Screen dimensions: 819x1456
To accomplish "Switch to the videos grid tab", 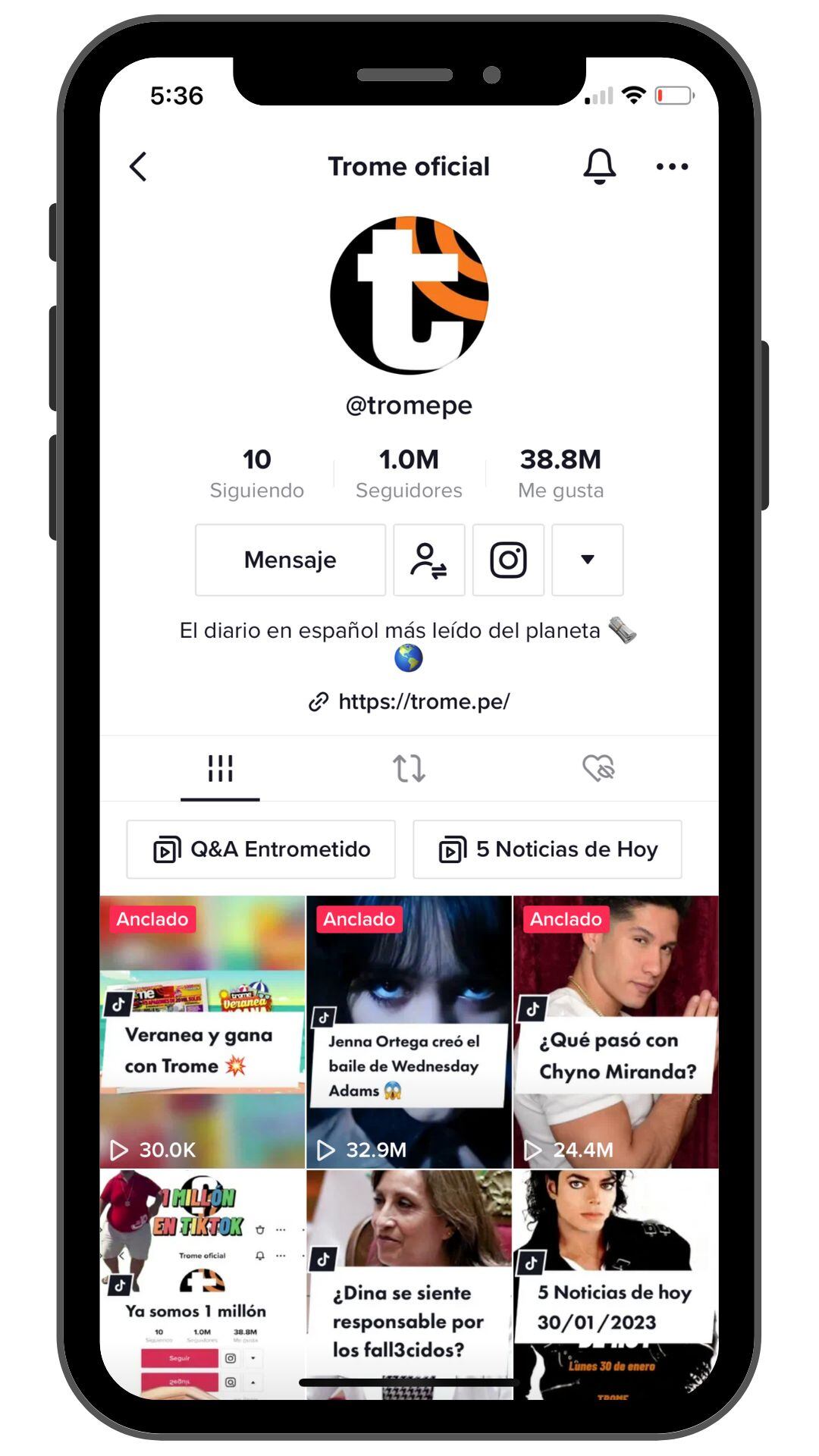I will (220, 768).
